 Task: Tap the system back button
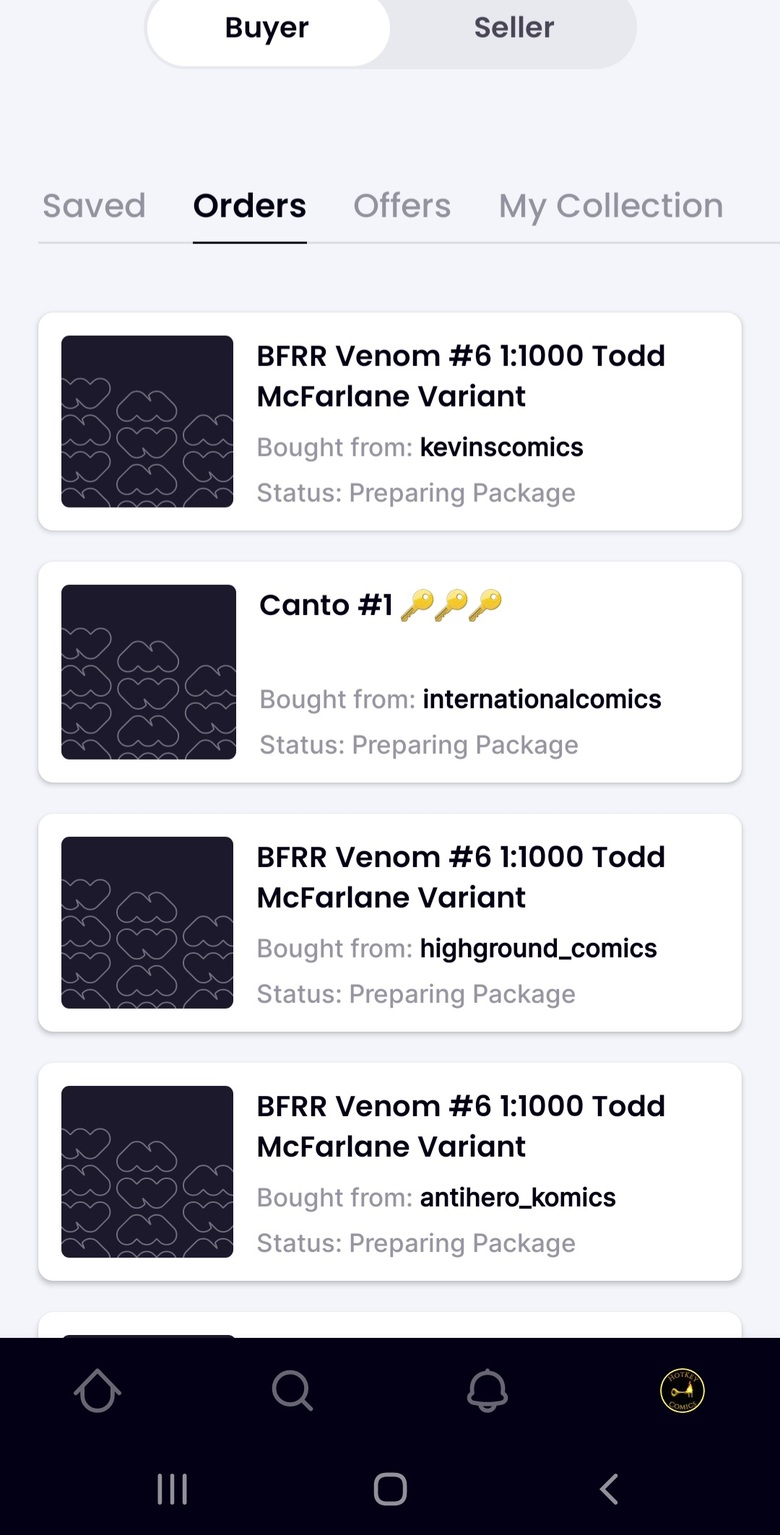pyautogui.click(x=609, y=1489)
